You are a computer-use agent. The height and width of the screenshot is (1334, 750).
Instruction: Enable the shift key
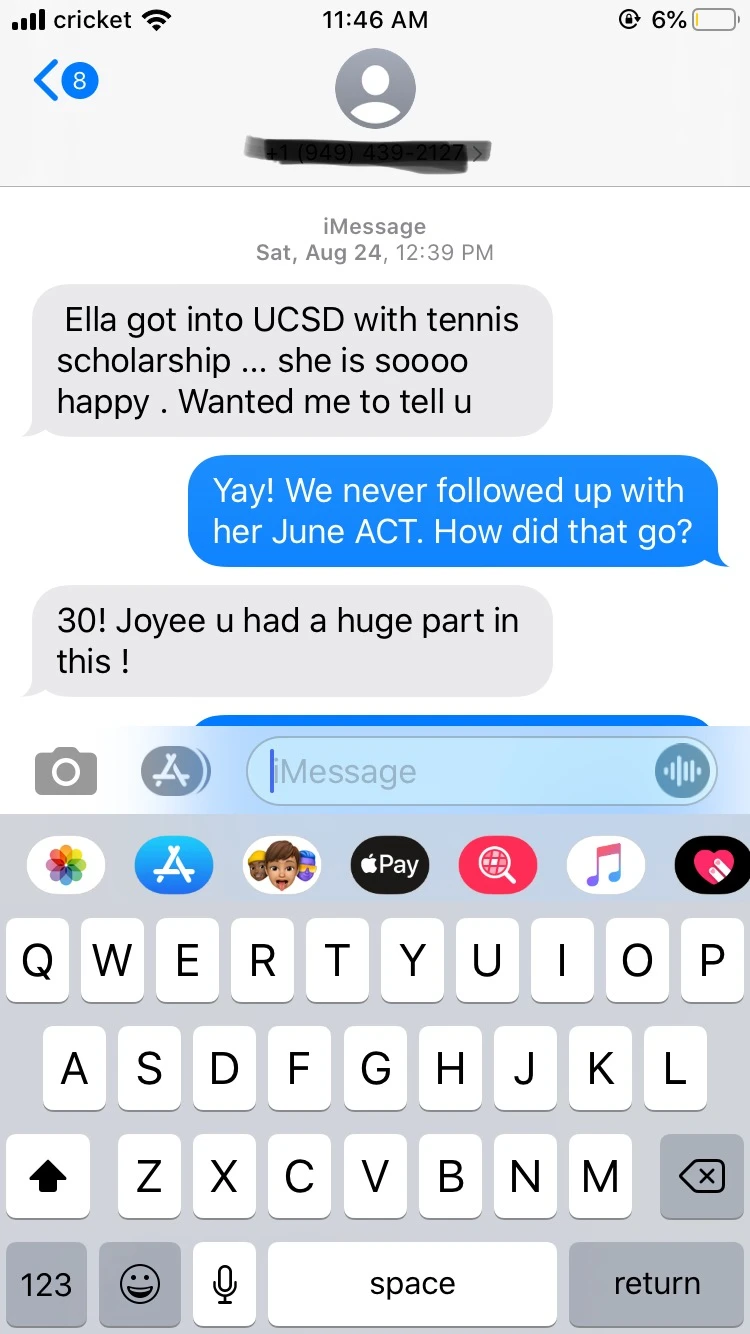(48, 1177)
